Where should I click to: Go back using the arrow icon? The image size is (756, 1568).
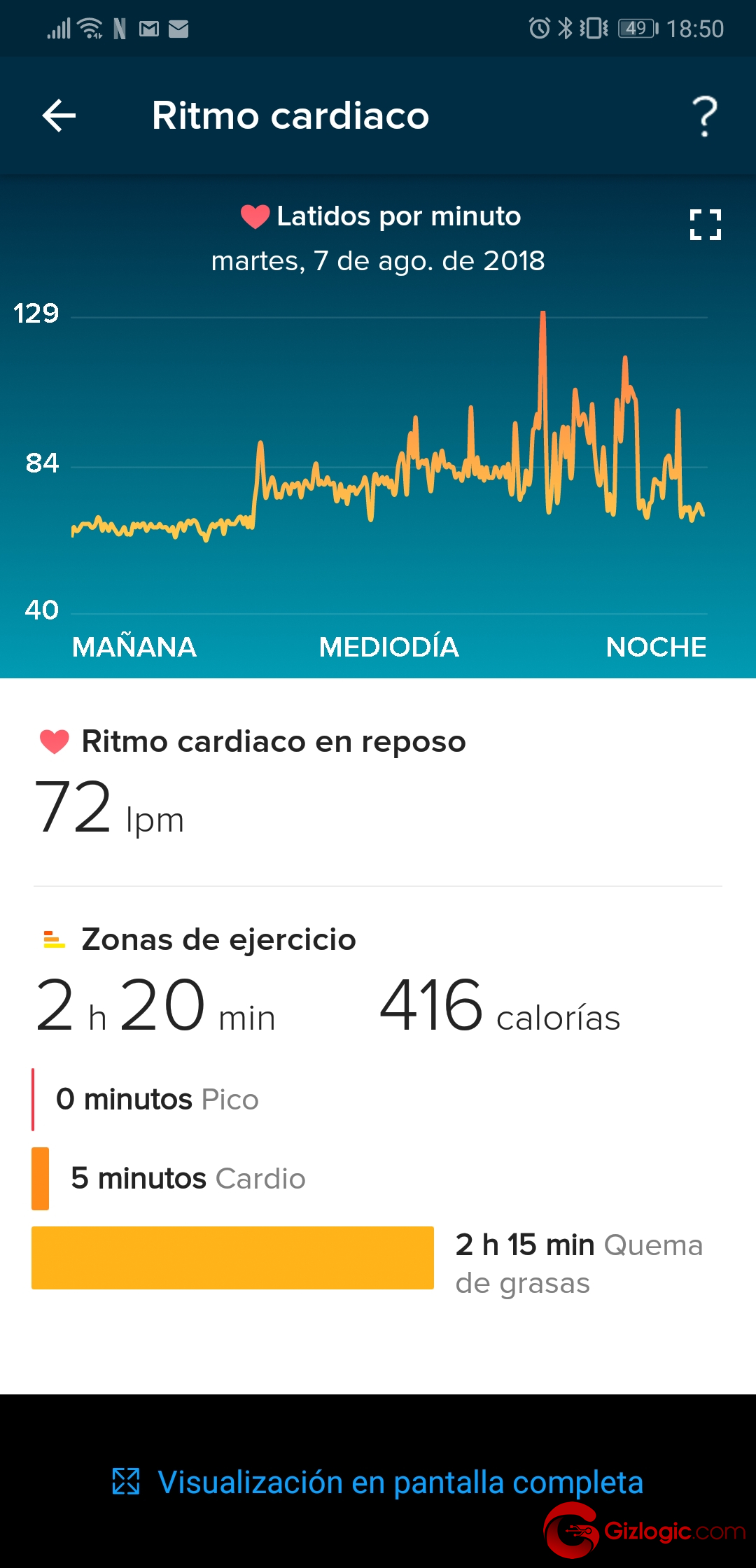click(59, 115)
